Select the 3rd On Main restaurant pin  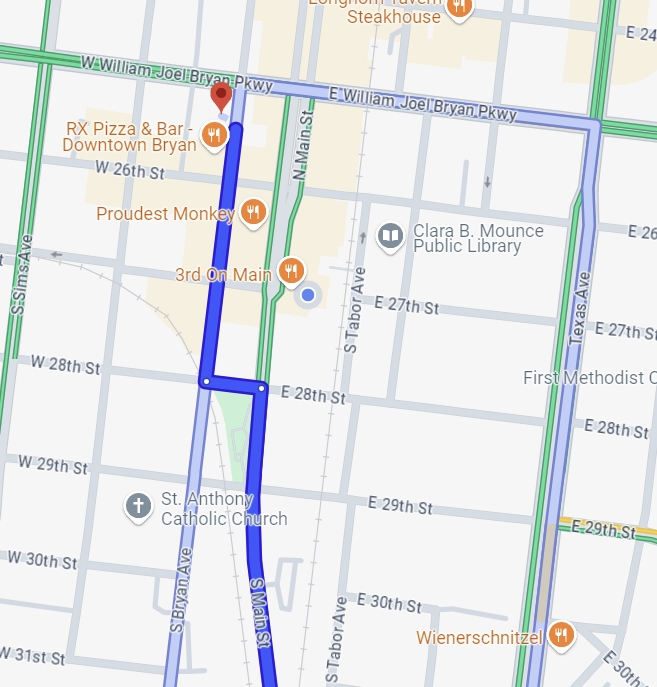(x=291, y=270)
